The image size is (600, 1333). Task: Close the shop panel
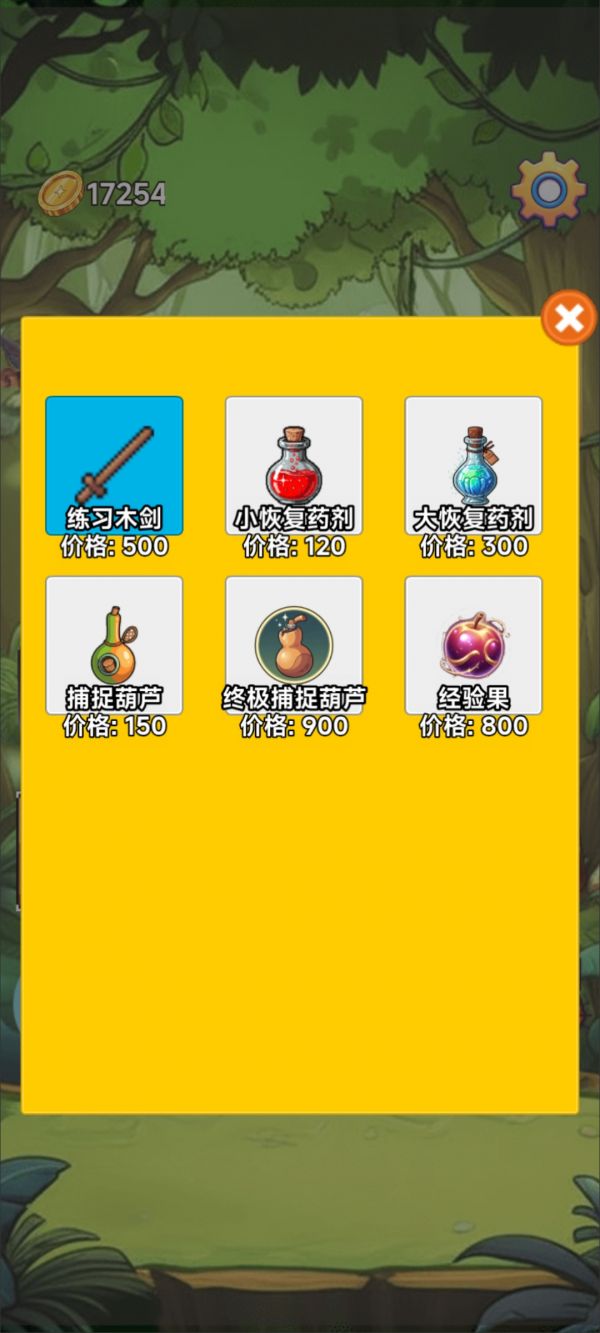569,319
